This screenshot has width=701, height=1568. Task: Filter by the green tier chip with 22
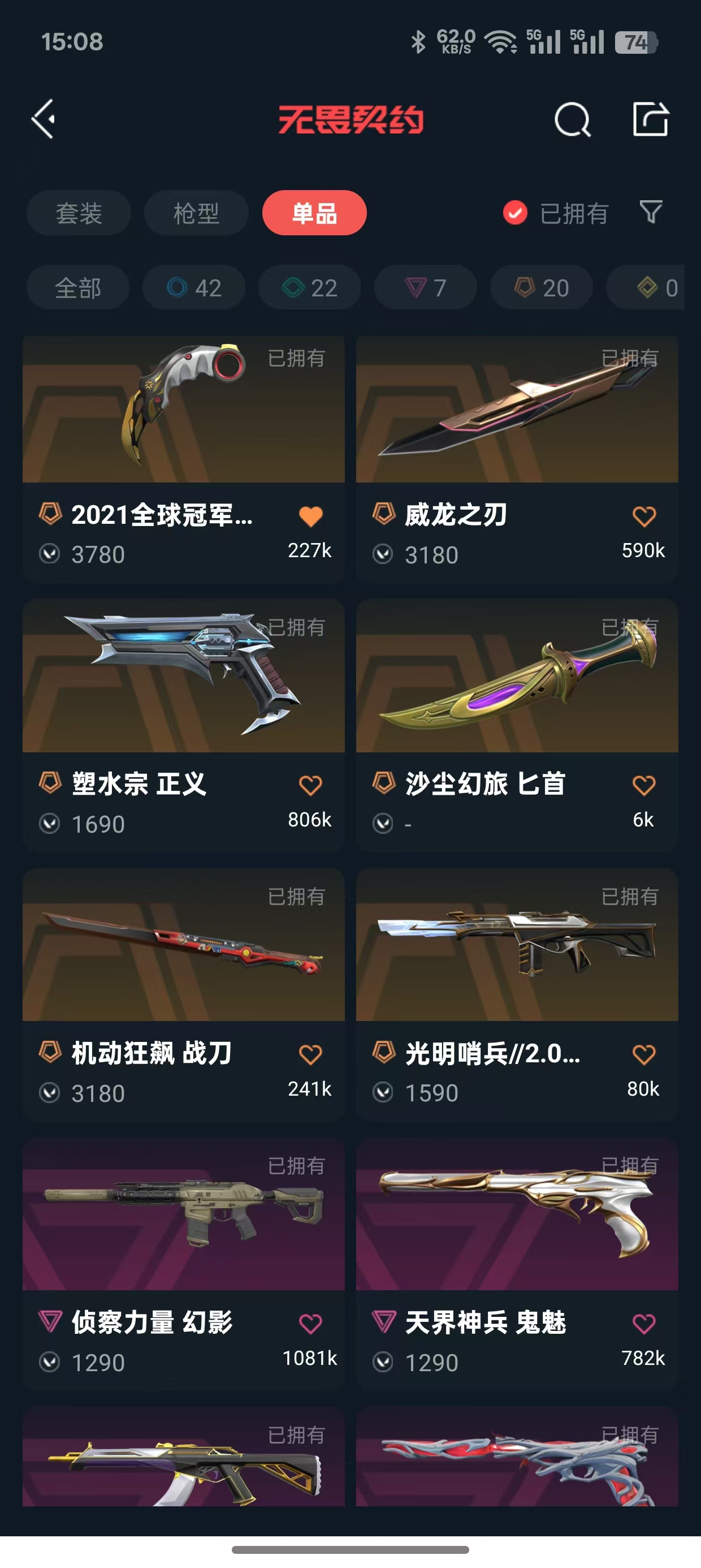point(309,287)
